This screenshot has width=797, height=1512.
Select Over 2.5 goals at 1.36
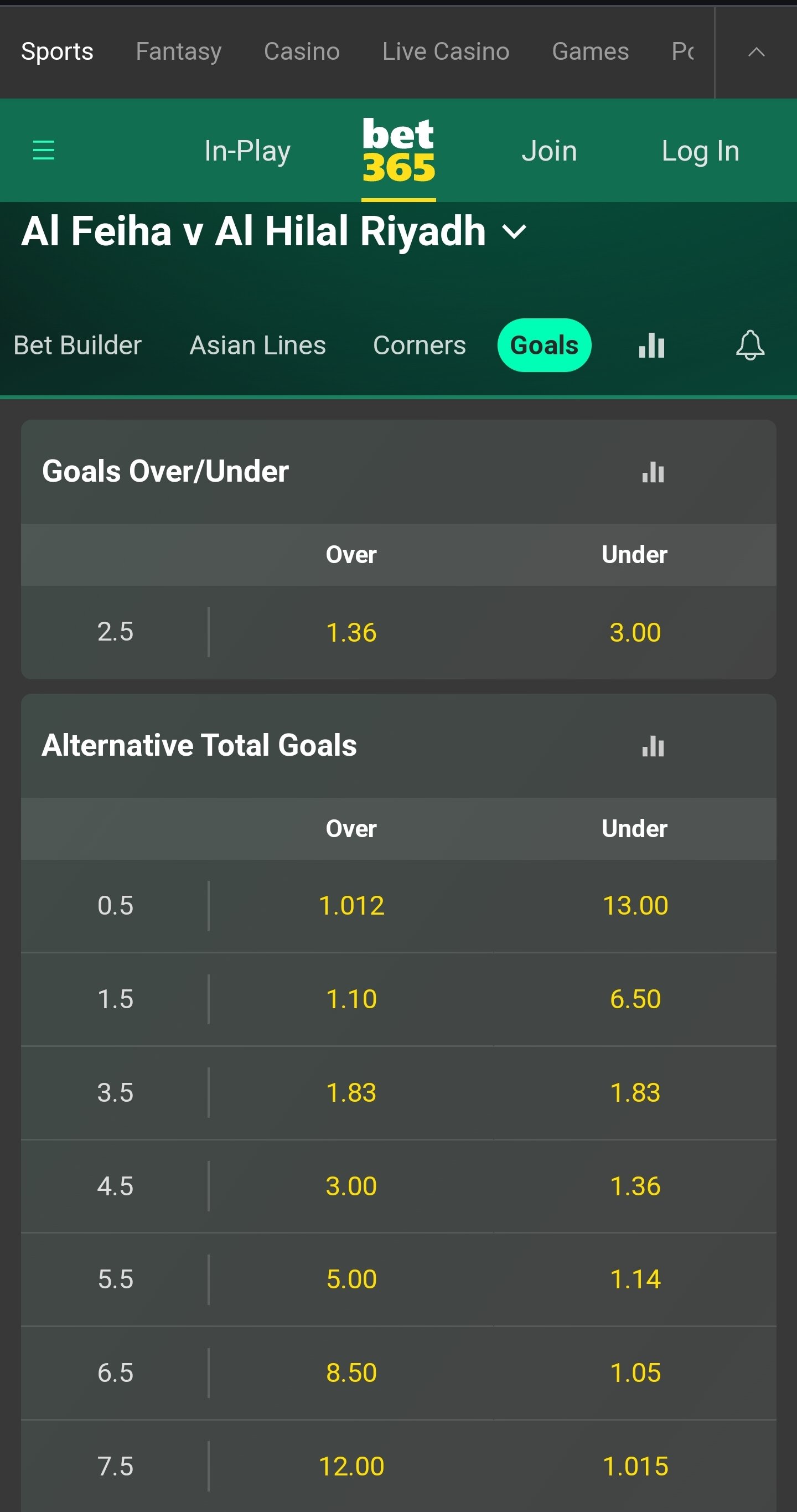pos(351,632)
